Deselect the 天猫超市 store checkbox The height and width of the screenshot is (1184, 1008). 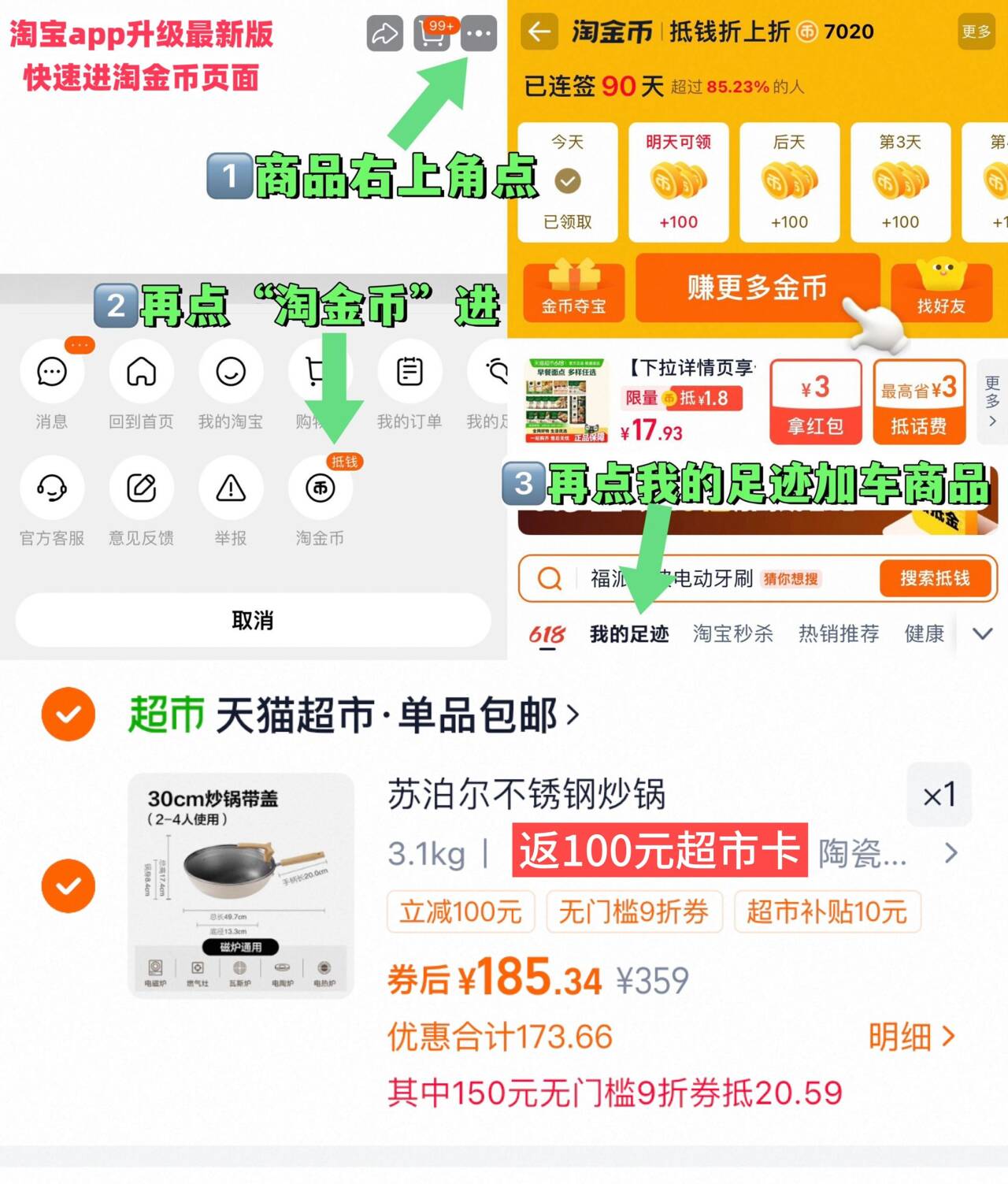68,714
